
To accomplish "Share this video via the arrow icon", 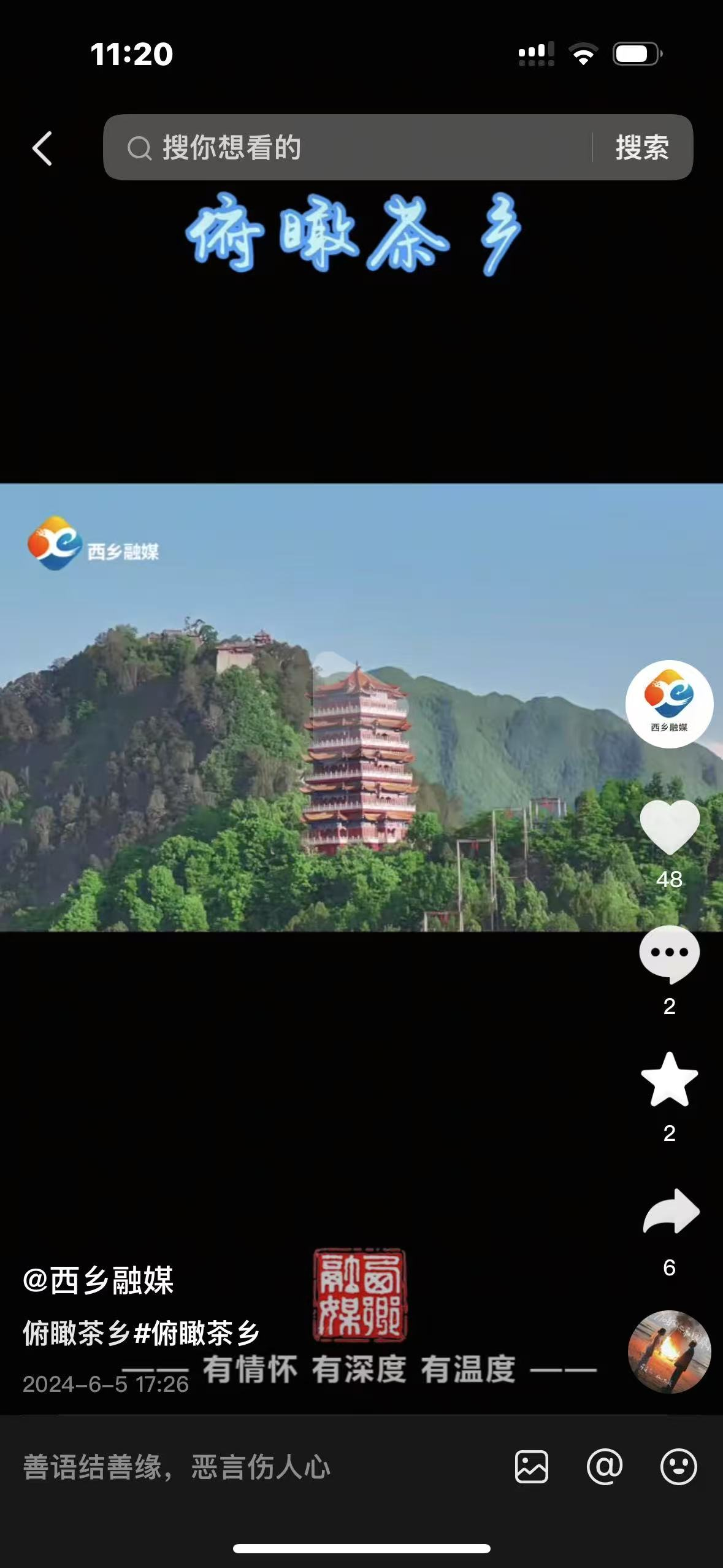I will coord(670,1212).
